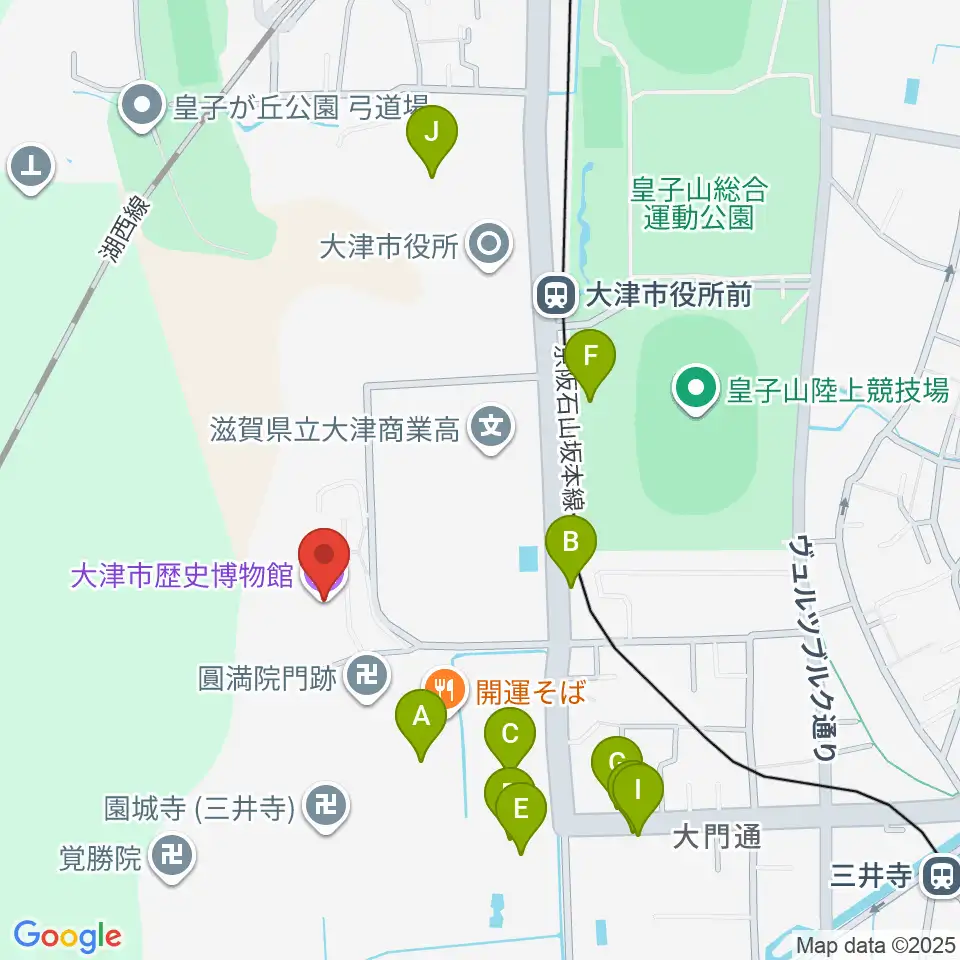Tap the Google logo link

(x=67, y=936)
